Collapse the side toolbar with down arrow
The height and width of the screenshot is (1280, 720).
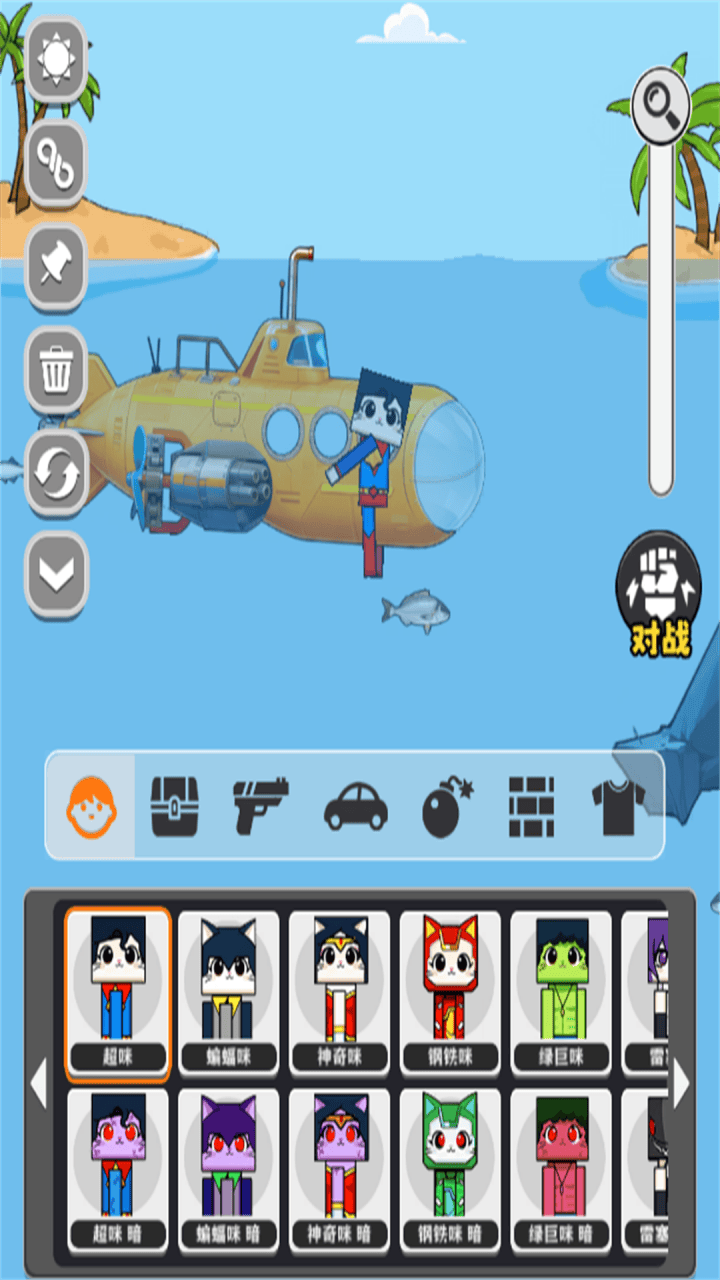tap(56, 574)
